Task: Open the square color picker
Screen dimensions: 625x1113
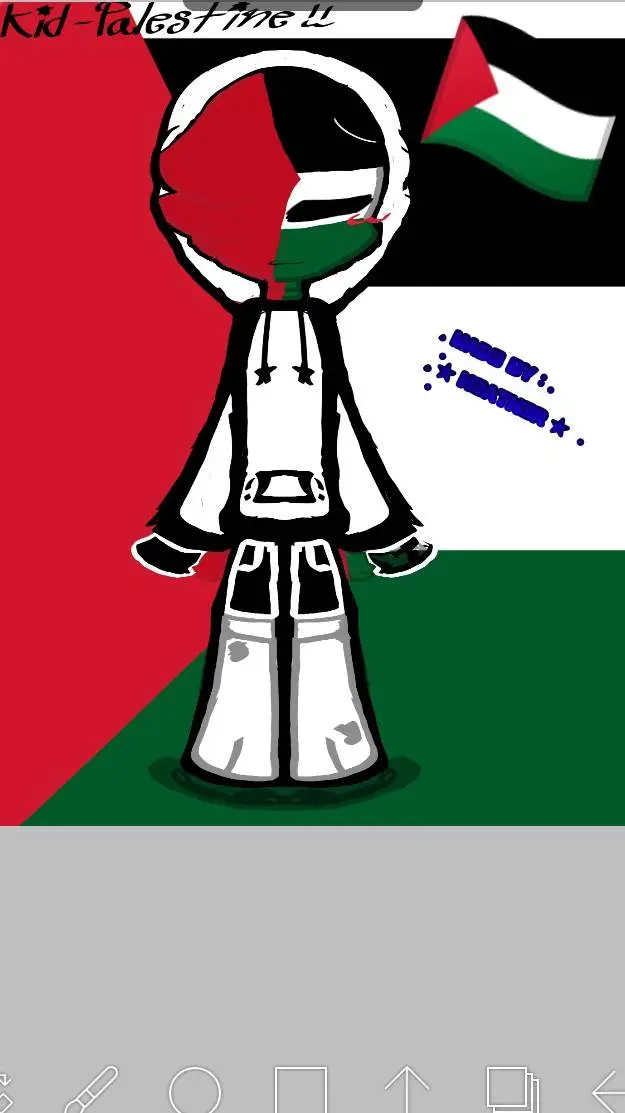Action: [x=301, y=1091]
